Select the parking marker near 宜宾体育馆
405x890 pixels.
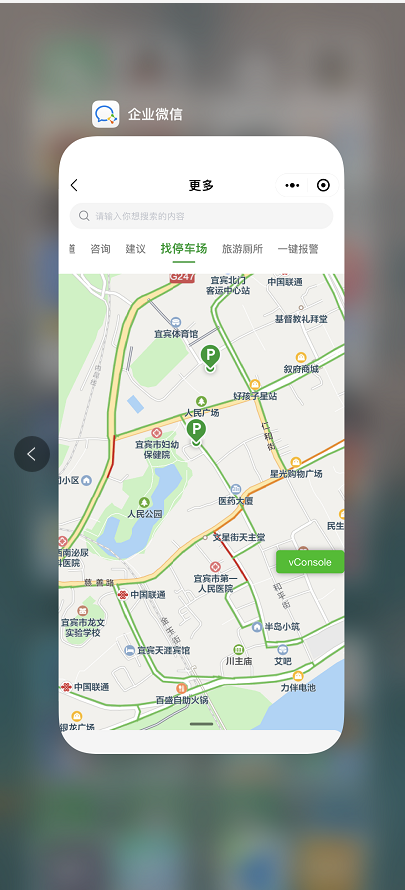click(210, 358)
